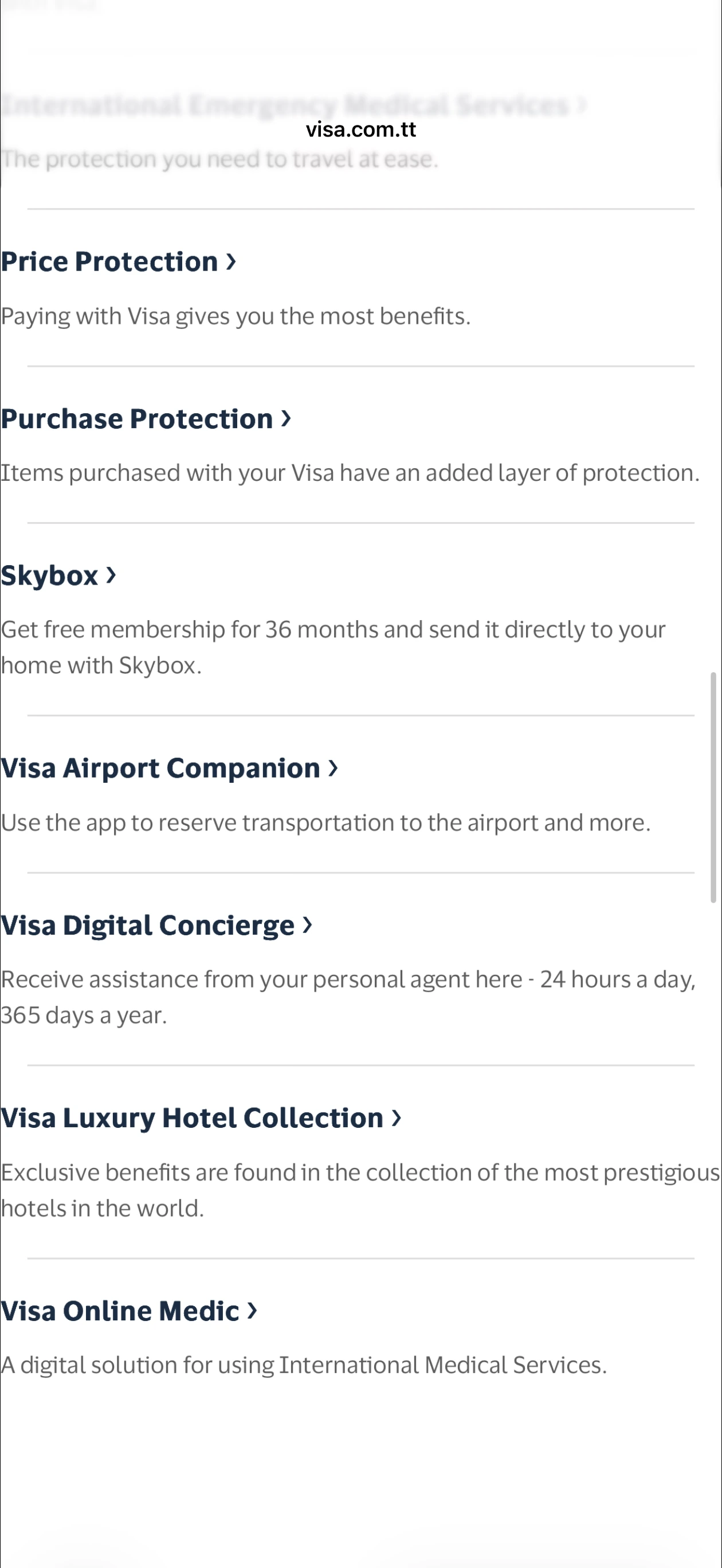Image resolution: width=722 pixels, height=1568 pixels.
Task: Expand the Price Protection section
Action: (109, 262)
